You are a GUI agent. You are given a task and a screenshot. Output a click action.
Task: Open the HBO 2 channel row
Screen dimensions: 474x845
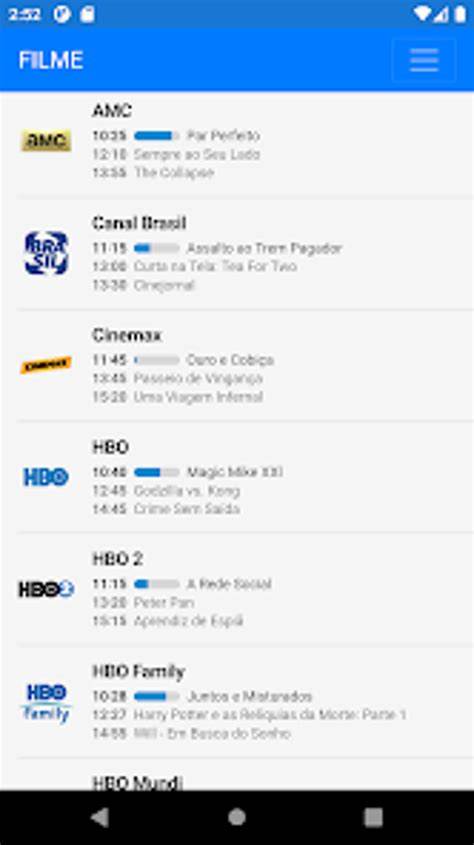(237, 589)
